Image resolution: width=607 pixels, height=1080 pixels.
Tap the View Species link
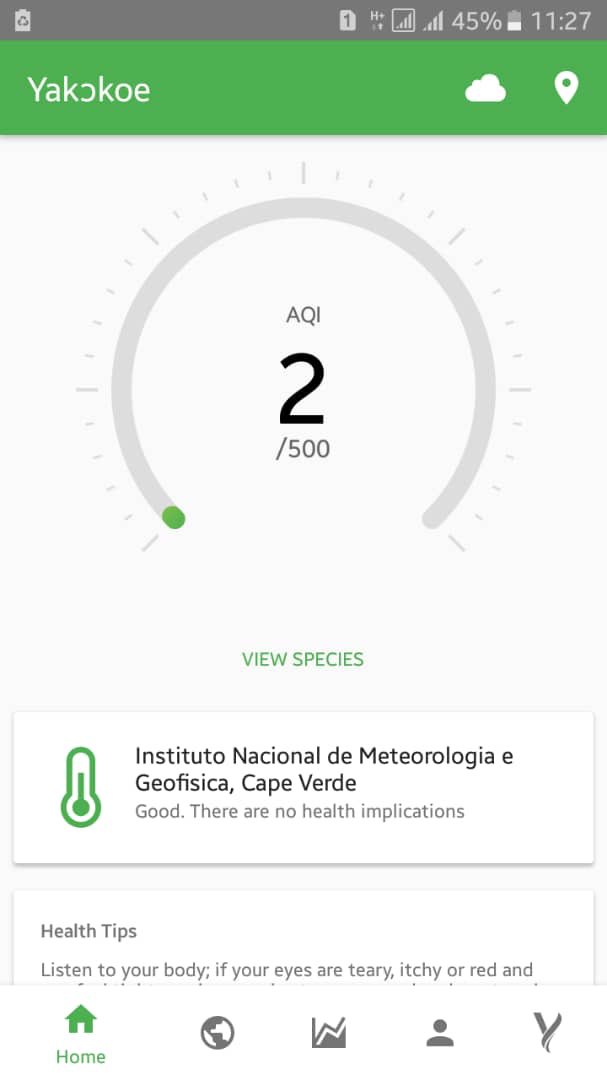pos(302,659)
